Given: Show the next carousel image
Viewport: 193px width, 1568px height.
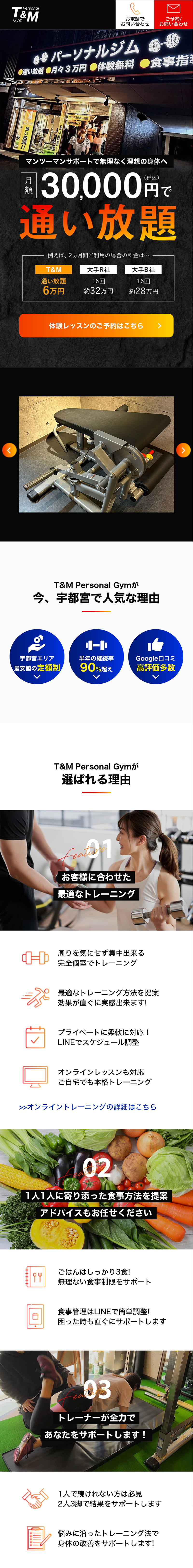Looking at the screenshot, I should click(184, 450).
